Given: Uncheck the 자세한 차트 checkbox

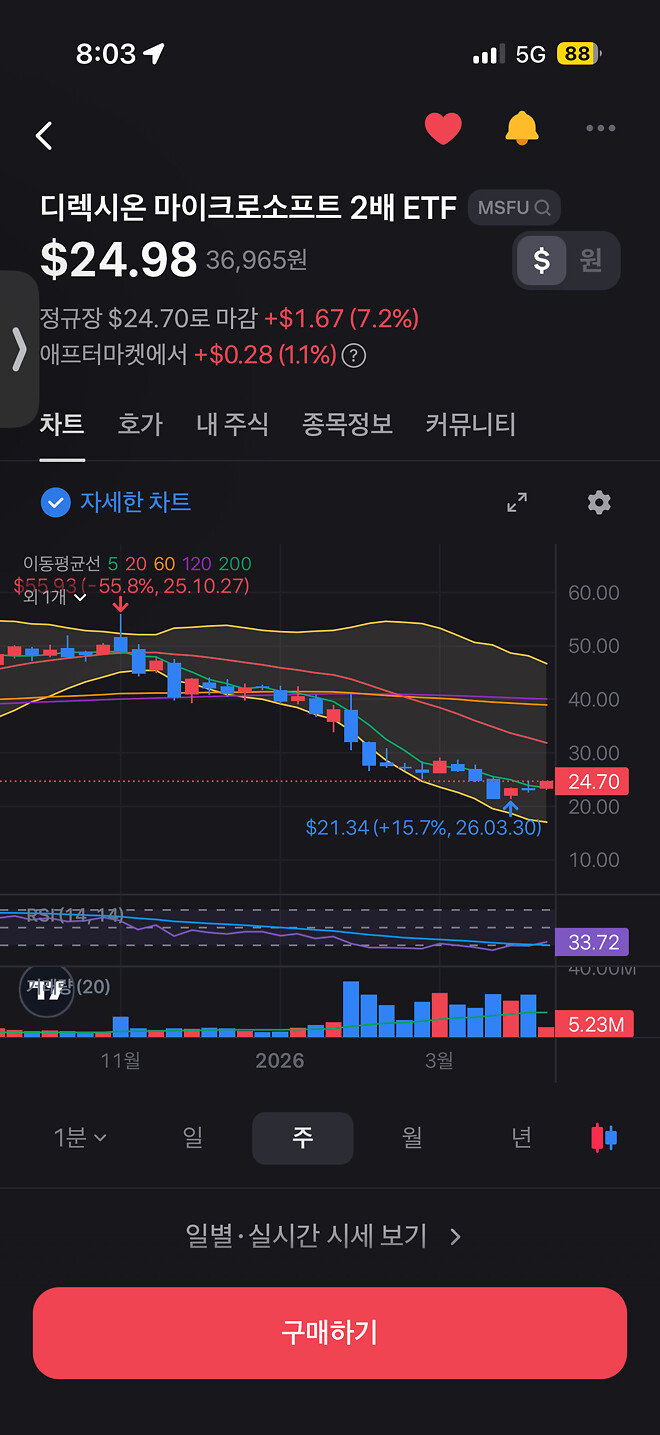Looking at the screenshot, I should 56,502.
